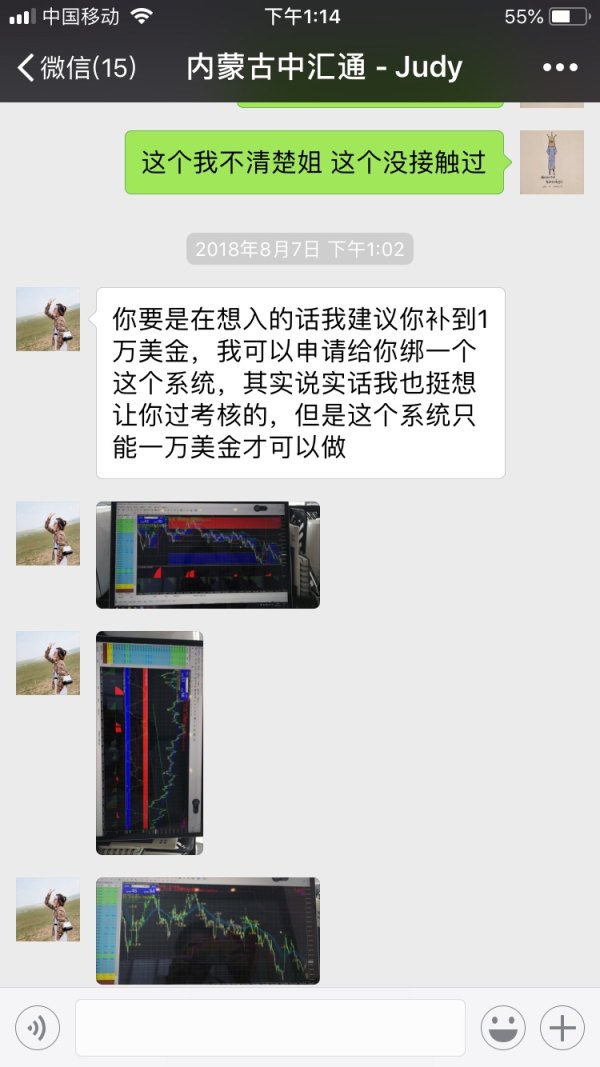The width and height of the screenshot is (600, 1067).
Task: Switch to voice message input
Action: (38, 1027)
